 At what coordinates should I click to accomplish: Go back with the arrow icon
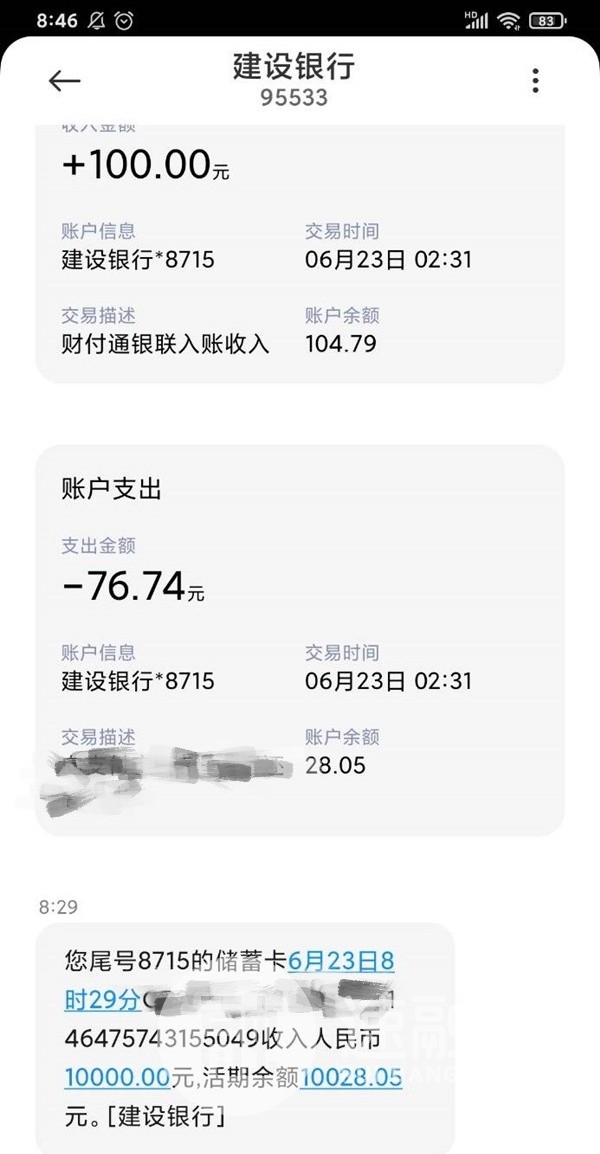(64, 81)
